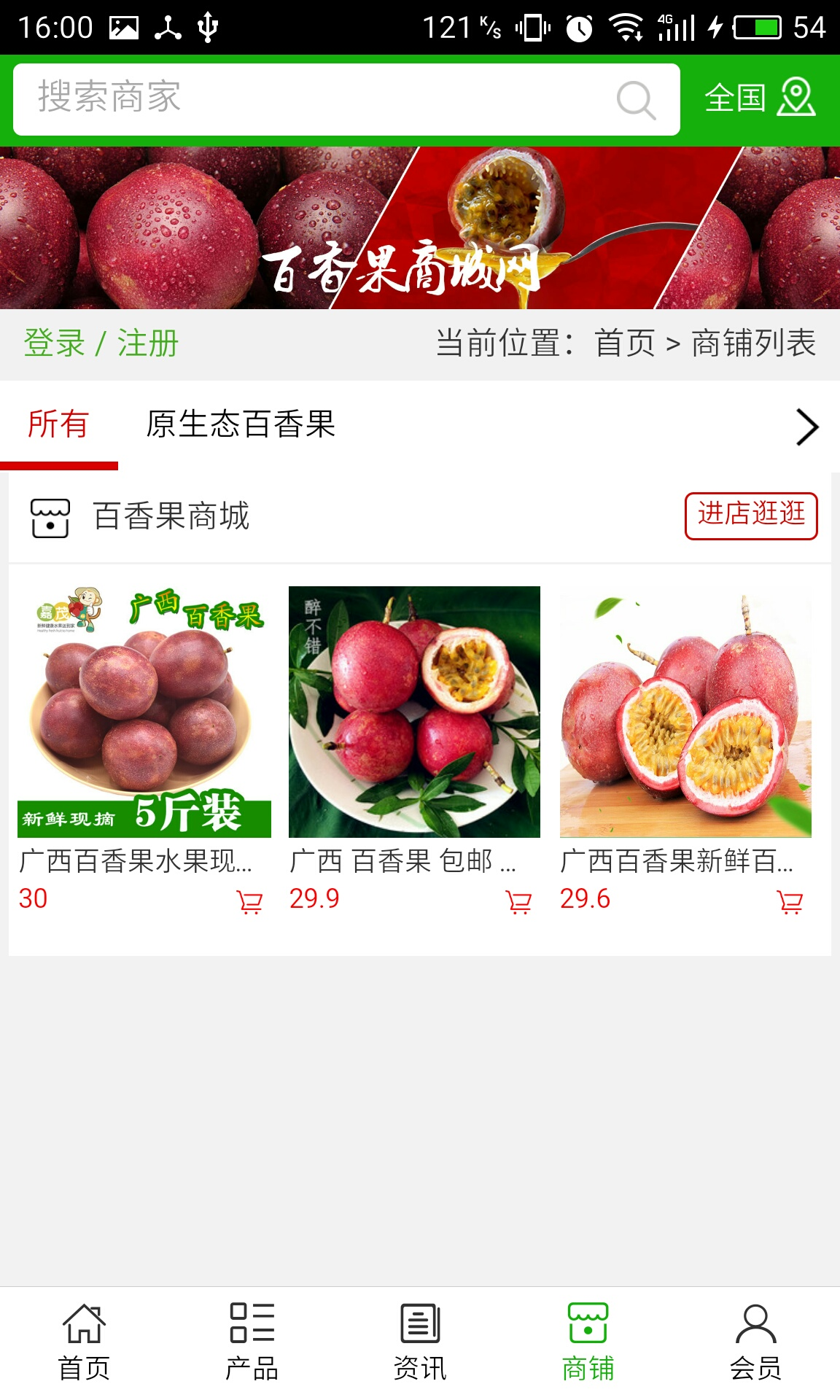
Task: Expand more categories with the arrow
Action: point(806,427)
